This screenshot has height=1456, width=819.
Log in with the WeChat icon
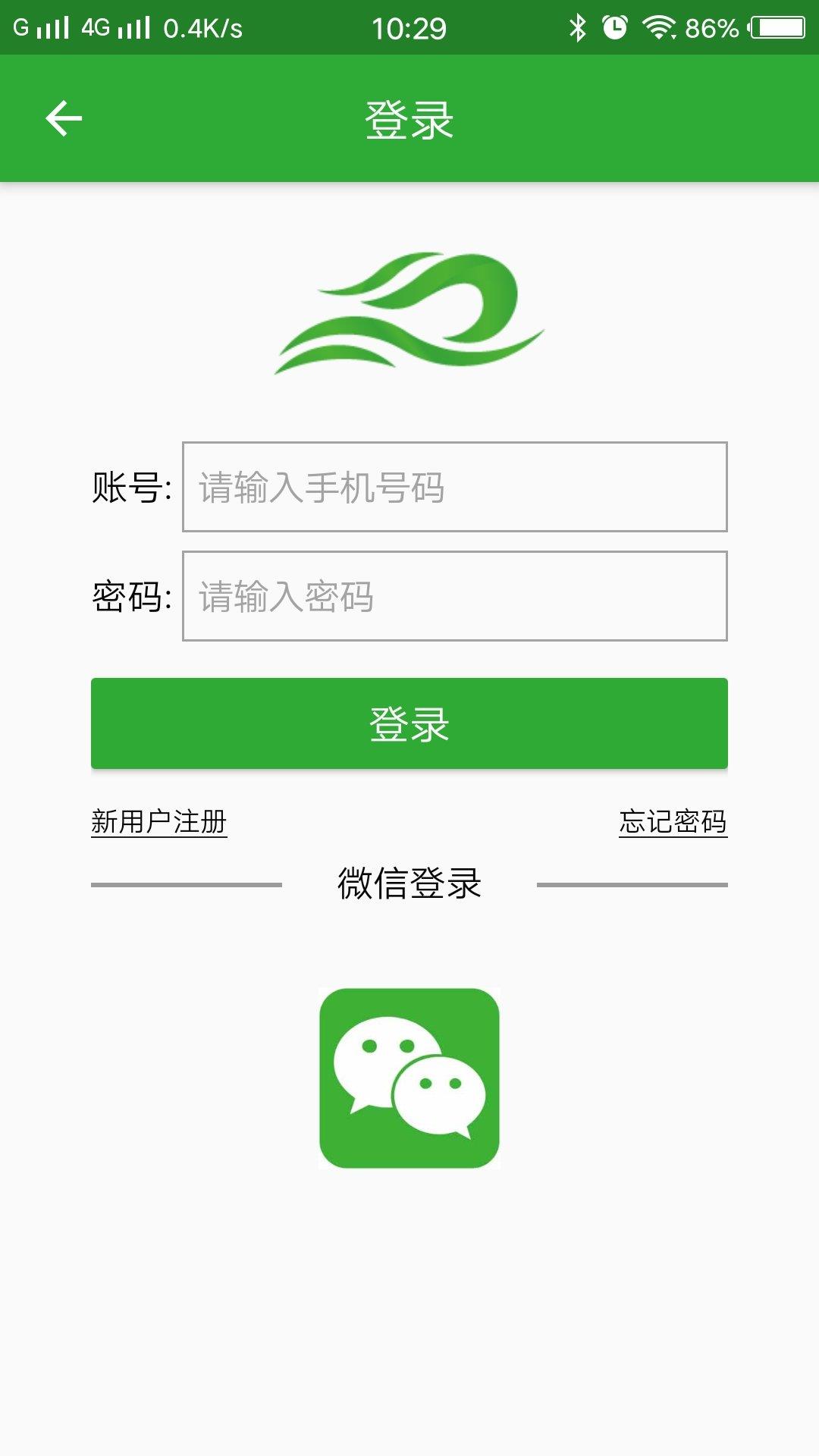[409, 1078]
